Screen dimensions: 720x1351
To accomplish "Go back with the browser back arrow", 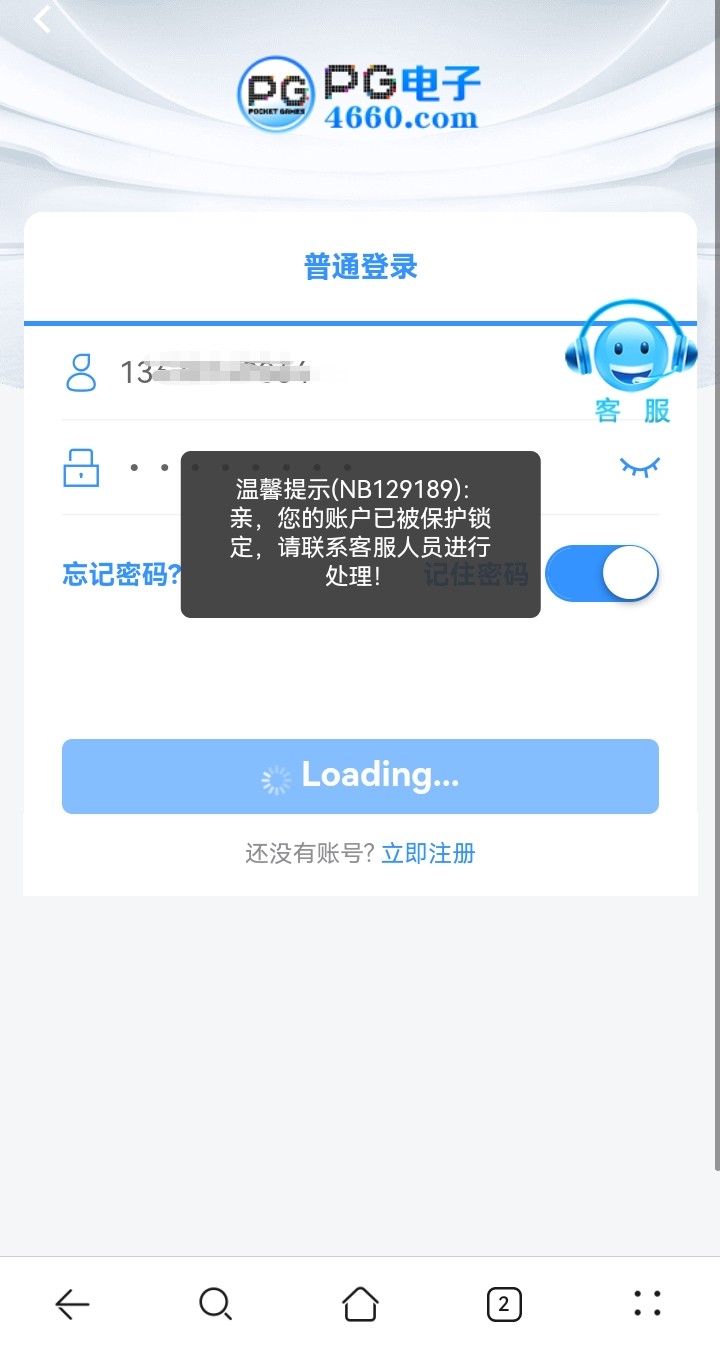I will point(72,1303).
